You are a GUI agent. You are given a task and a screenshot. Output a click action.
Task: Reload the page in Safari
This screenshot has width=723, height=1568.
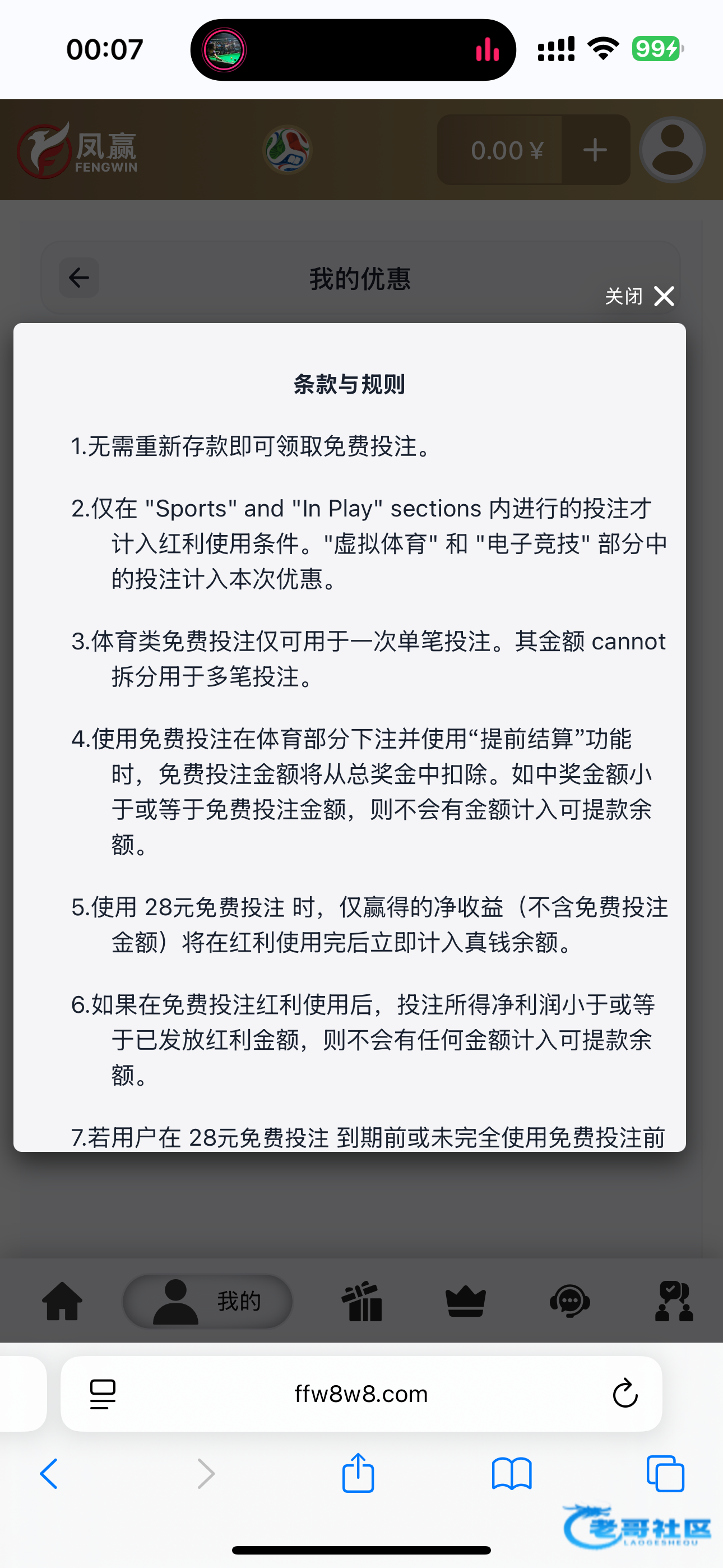(624, 1393)
